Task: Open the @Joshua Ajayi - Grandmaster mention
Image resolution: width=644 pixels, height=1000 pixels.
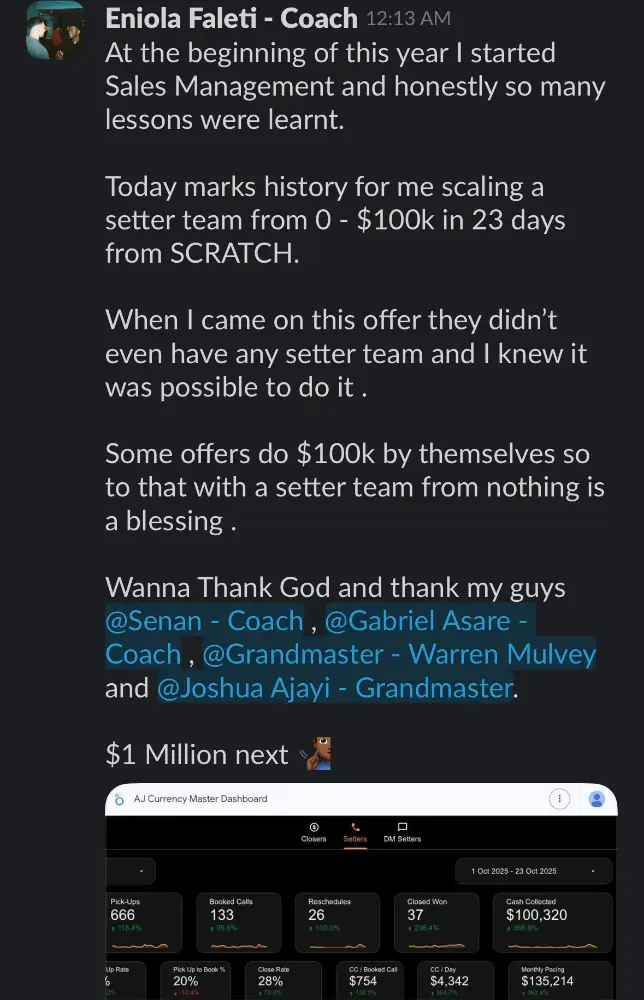Action: tap(334, 689)
